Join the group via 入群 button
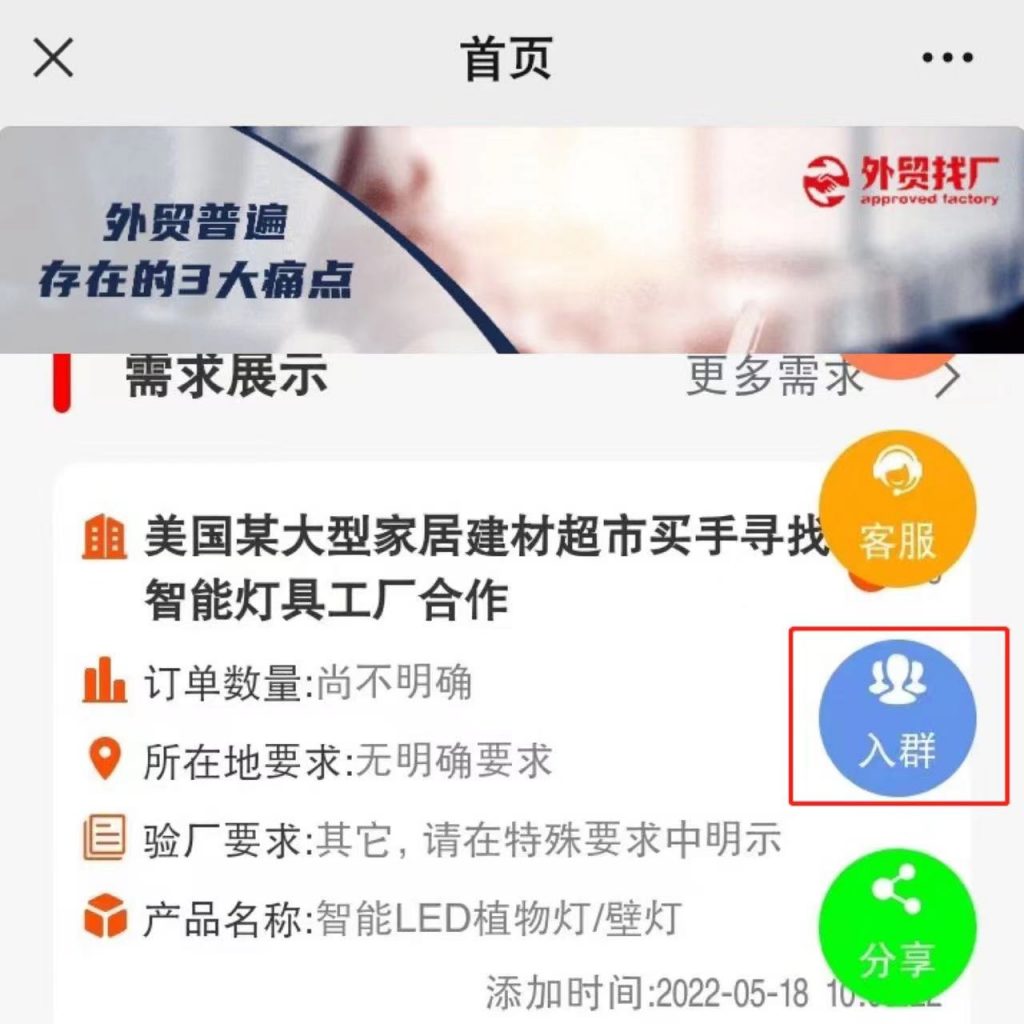The image size is (1024, 1024). tap(897, 717)
